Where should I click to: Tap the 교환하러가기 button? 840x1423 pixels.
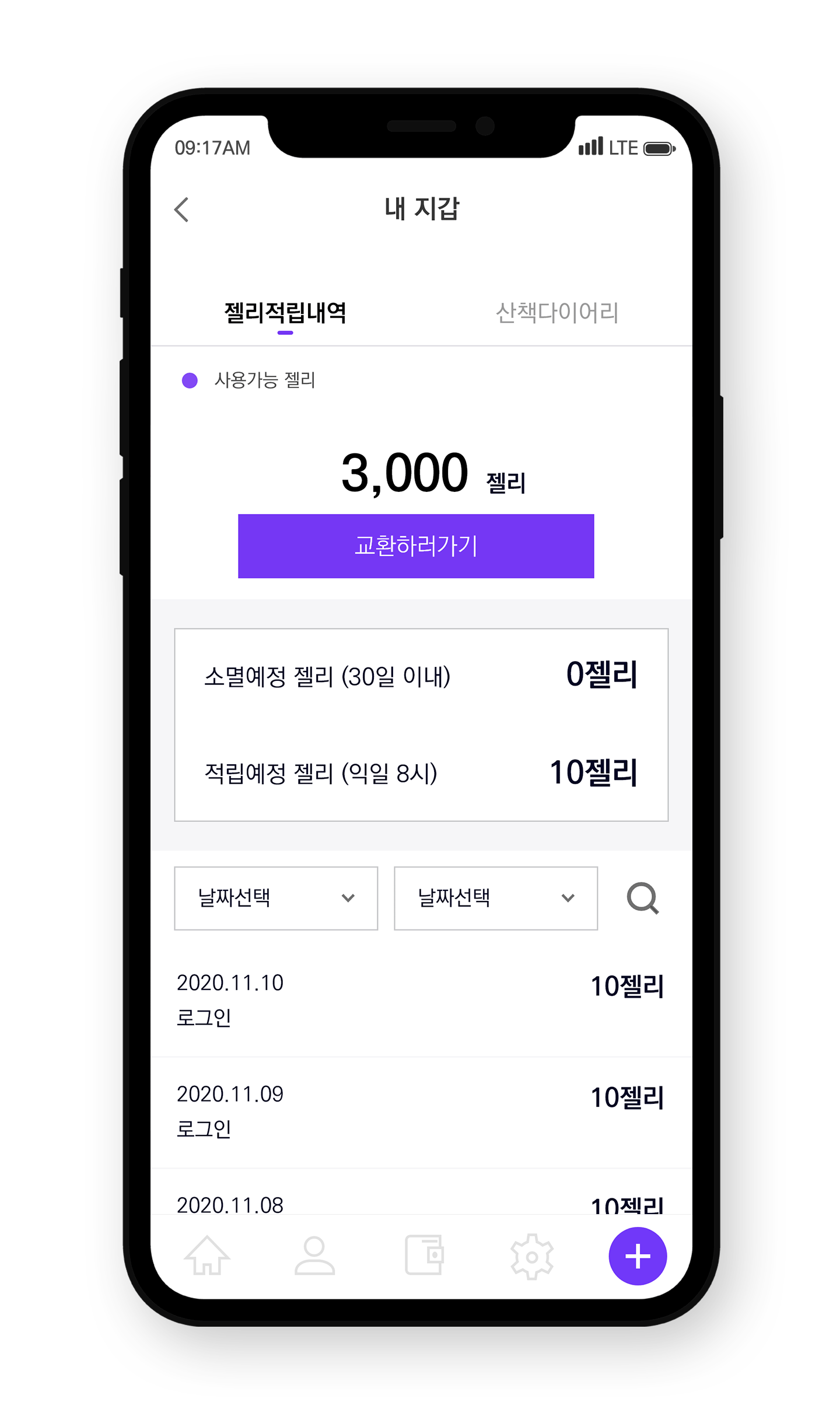416,546
